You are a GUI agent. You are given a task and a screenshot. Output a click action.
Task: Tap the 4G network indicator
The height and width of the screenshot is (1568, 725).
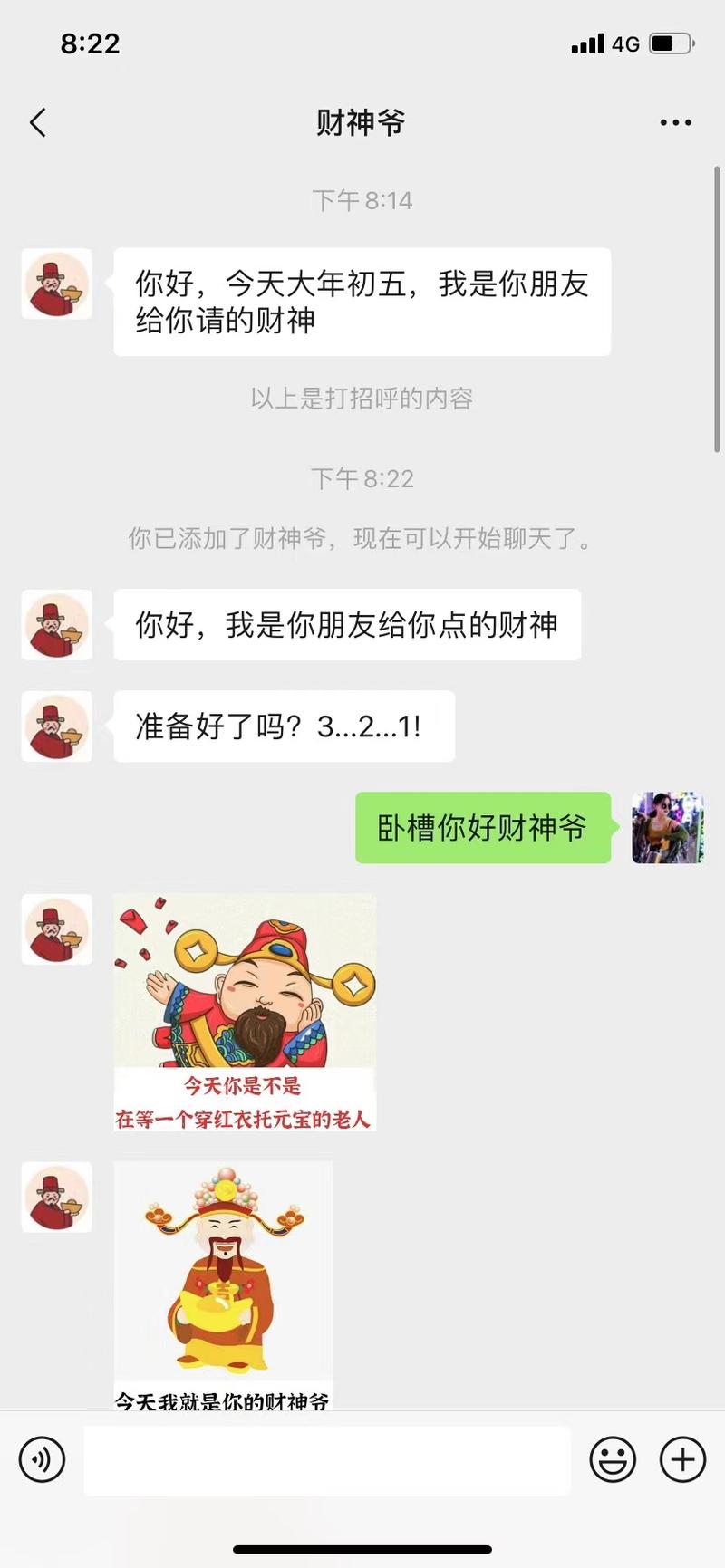(627, 43)
